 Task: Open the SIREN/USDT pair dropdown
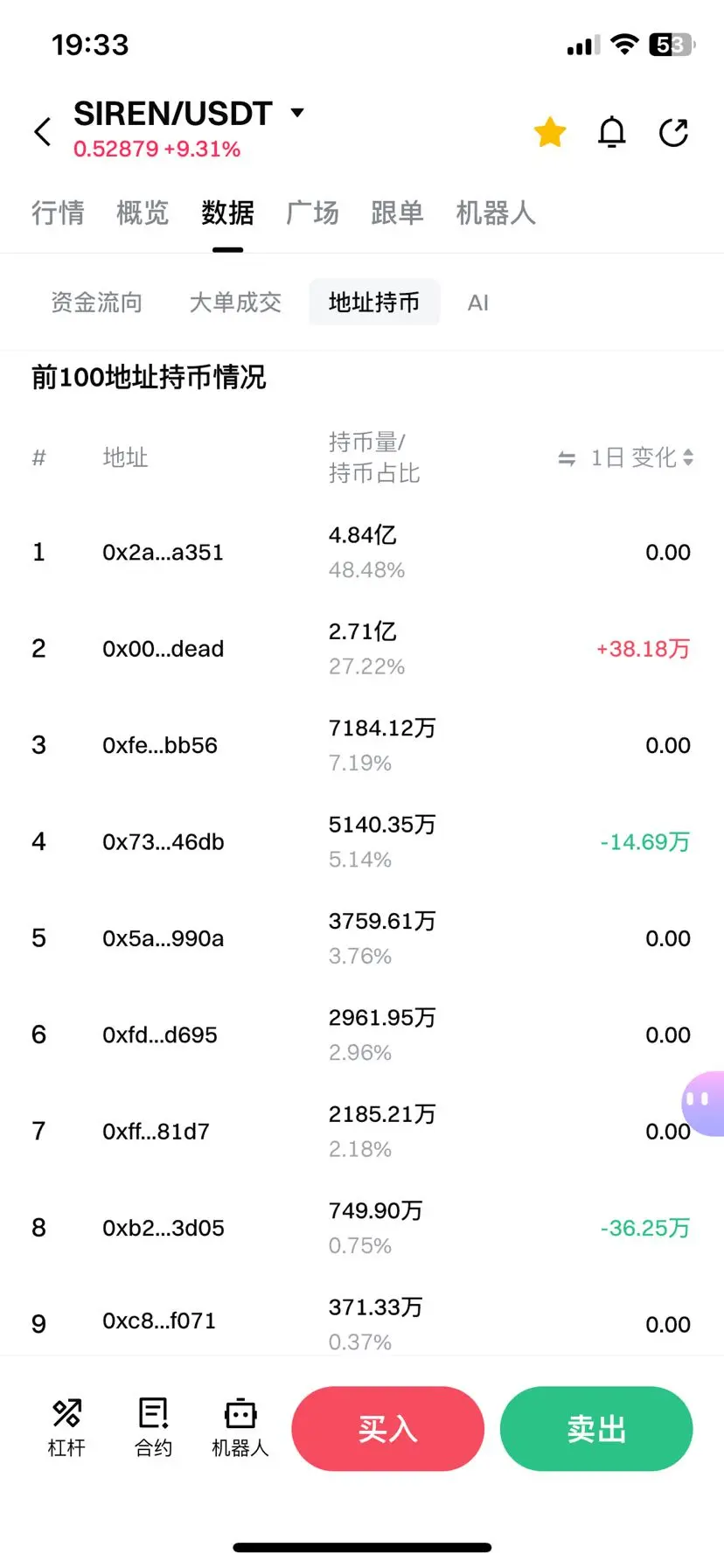click(x=297, y=113)
